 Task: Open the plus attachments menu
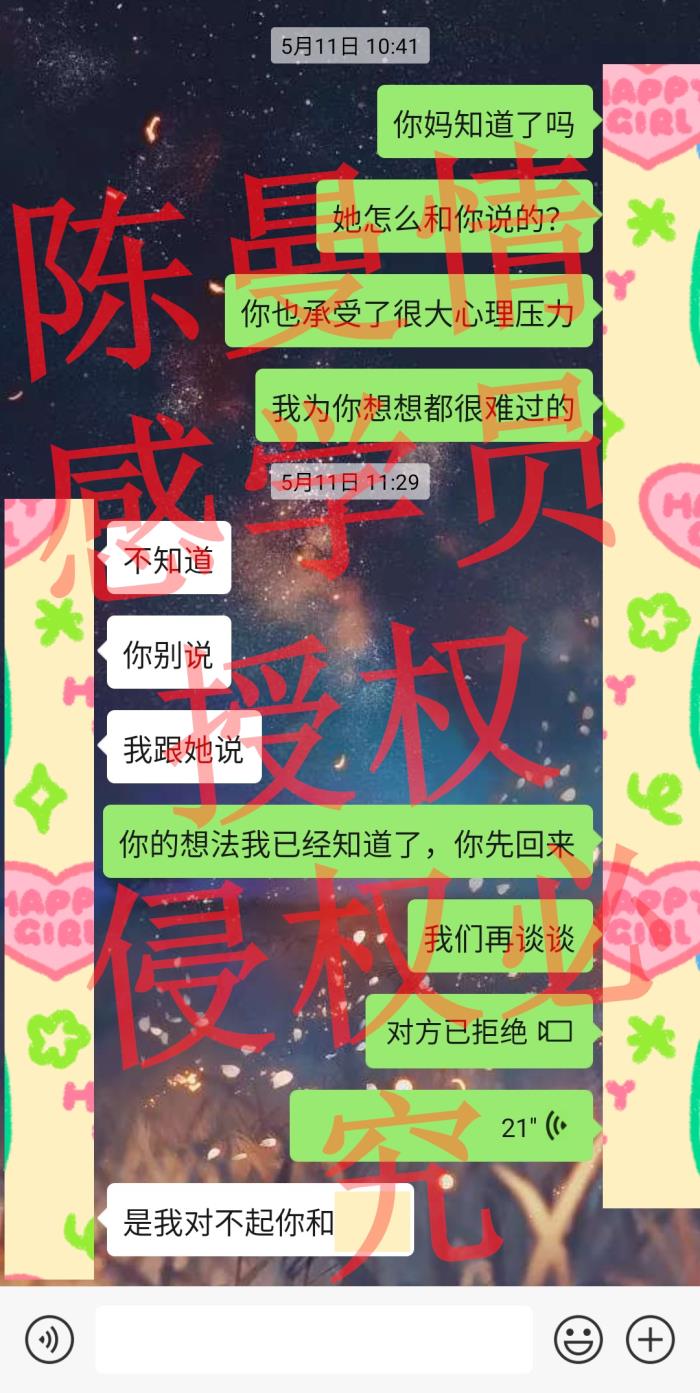(x=650, y=1338)
